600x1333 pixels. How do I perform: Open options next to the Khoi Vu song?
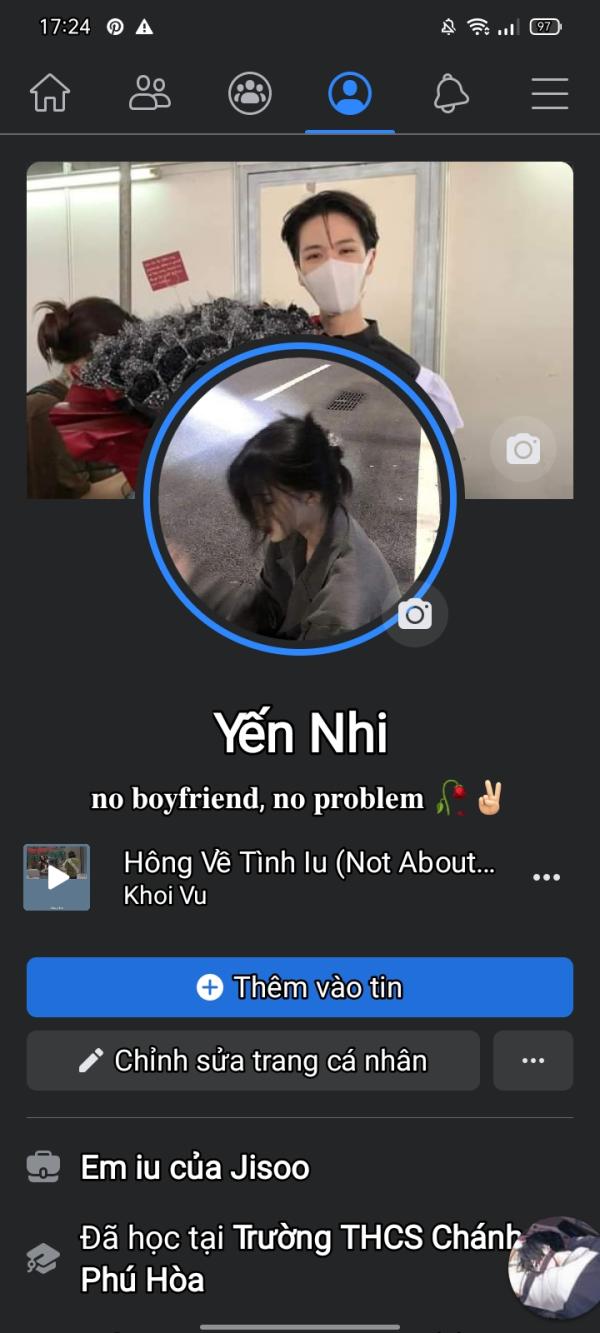546,877
